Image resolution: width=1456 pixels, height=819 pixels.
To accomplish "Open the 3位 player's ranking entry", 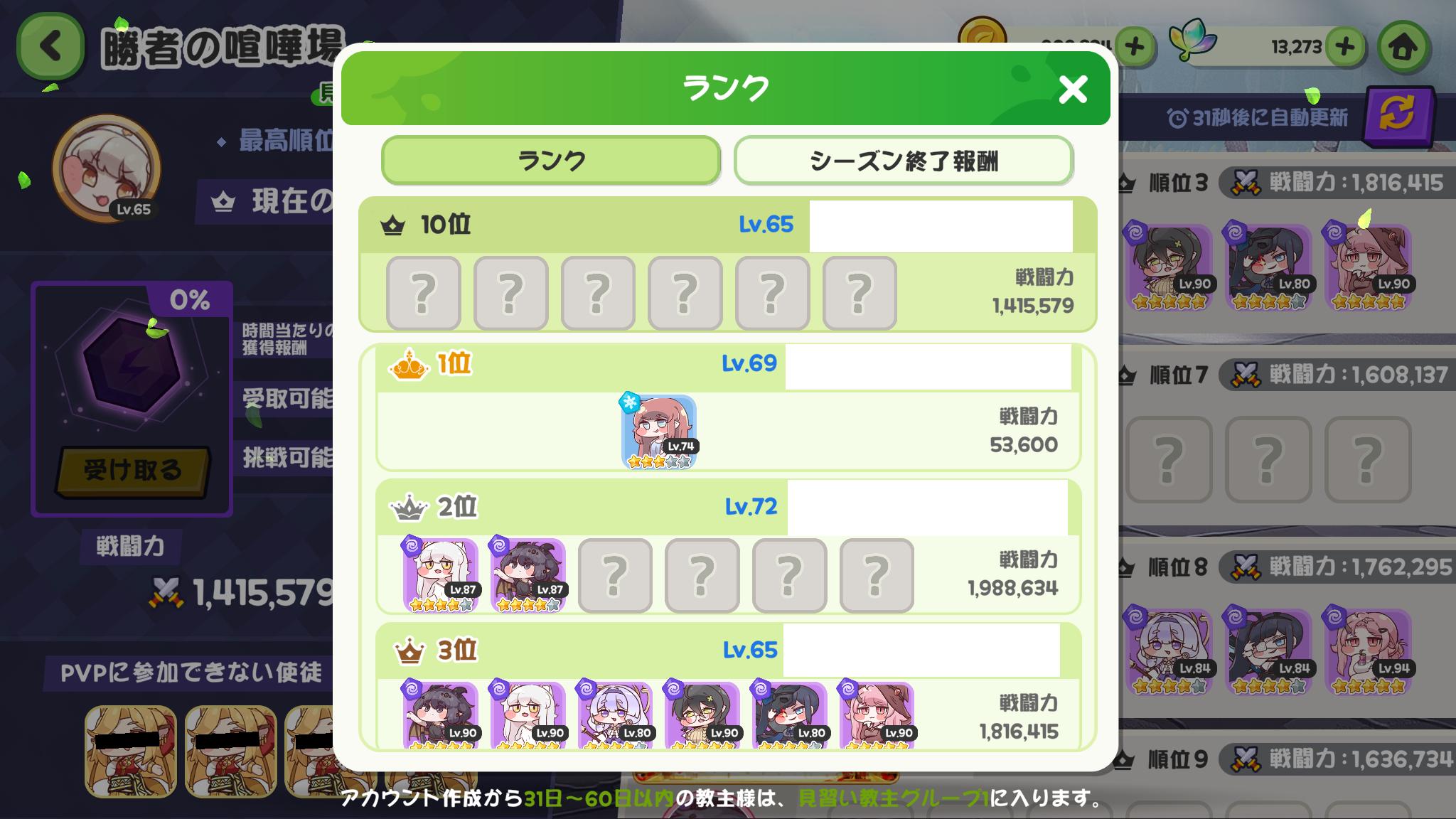I will click(x=728, y=686).
